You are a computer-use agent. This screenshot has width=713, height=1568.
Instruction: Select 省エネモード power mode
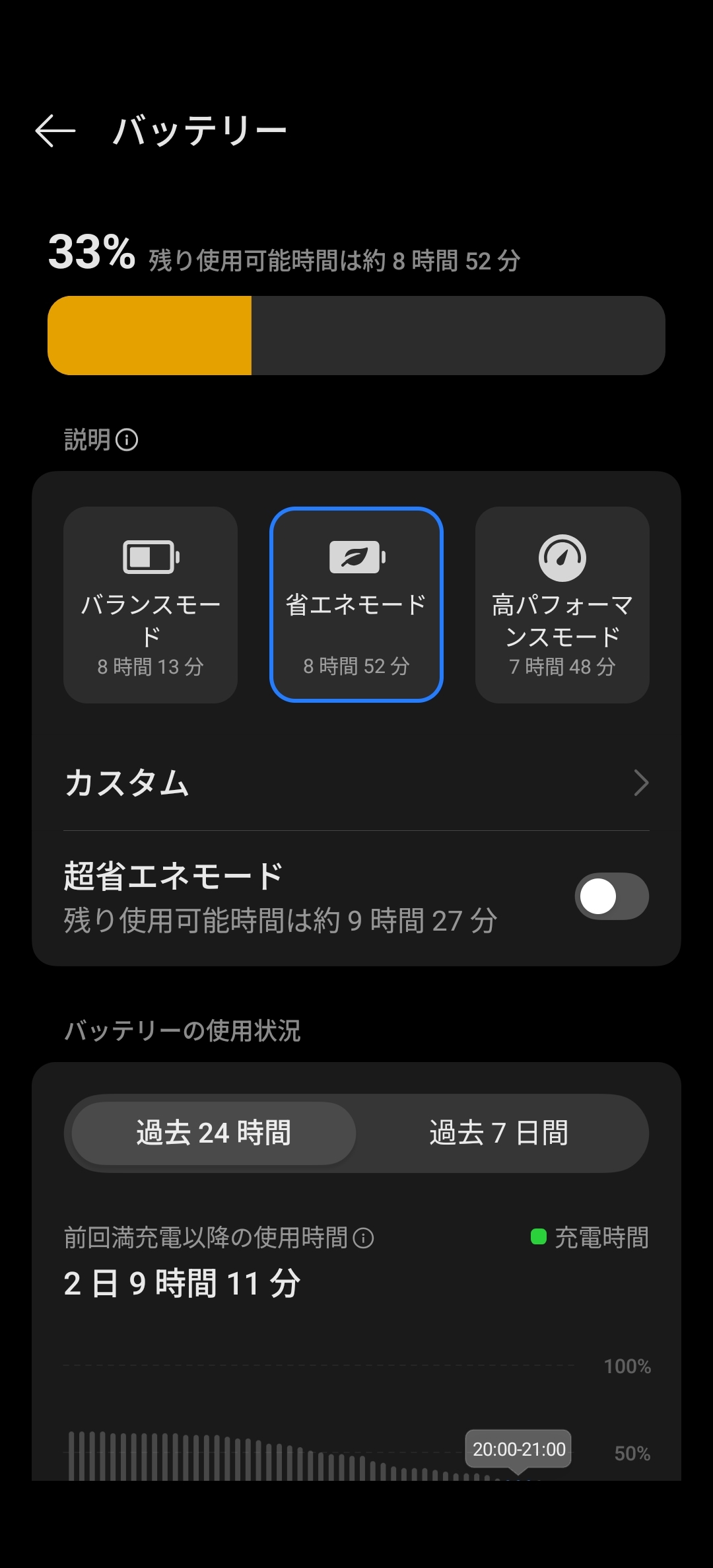tap(356, 604)
